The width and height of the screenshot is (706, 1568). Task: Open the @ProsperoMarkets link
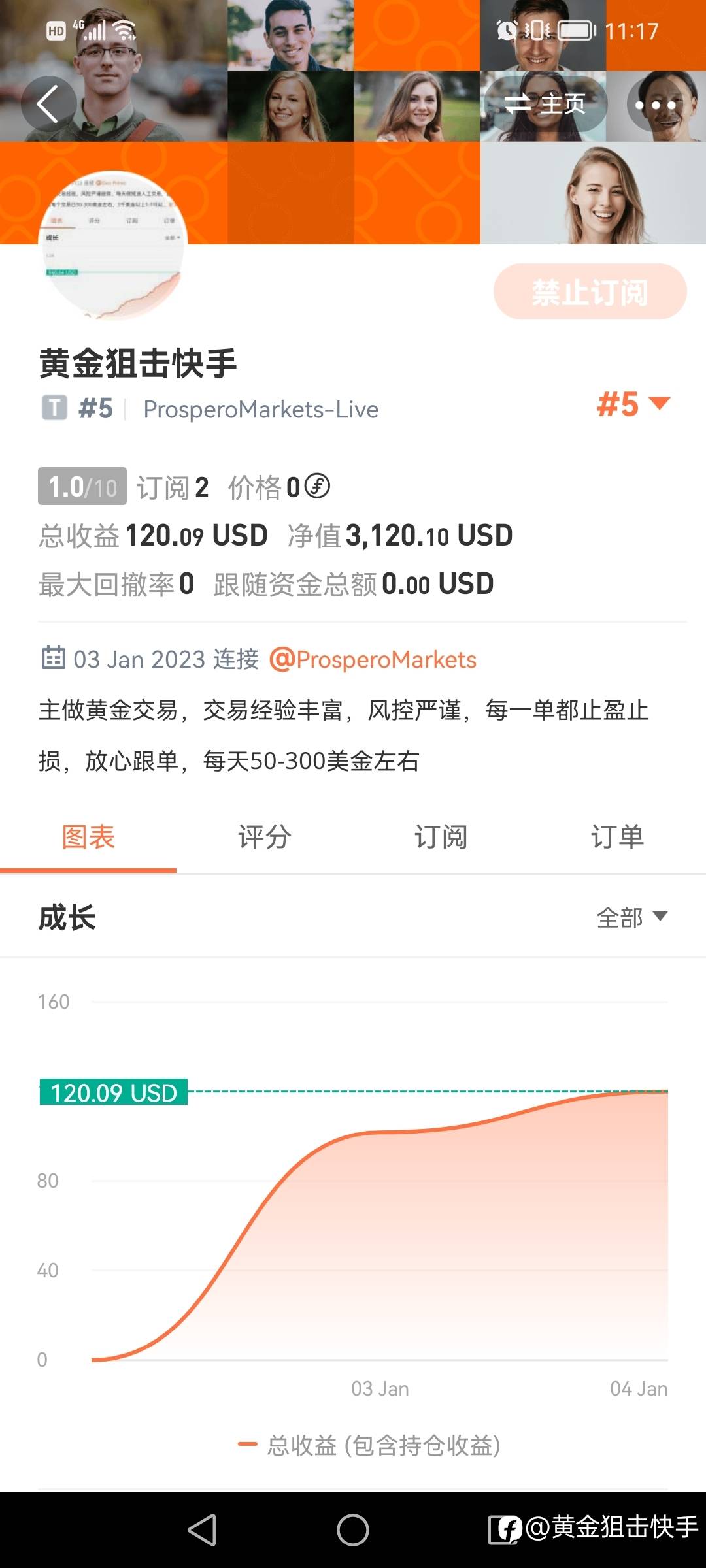[373, 660]
